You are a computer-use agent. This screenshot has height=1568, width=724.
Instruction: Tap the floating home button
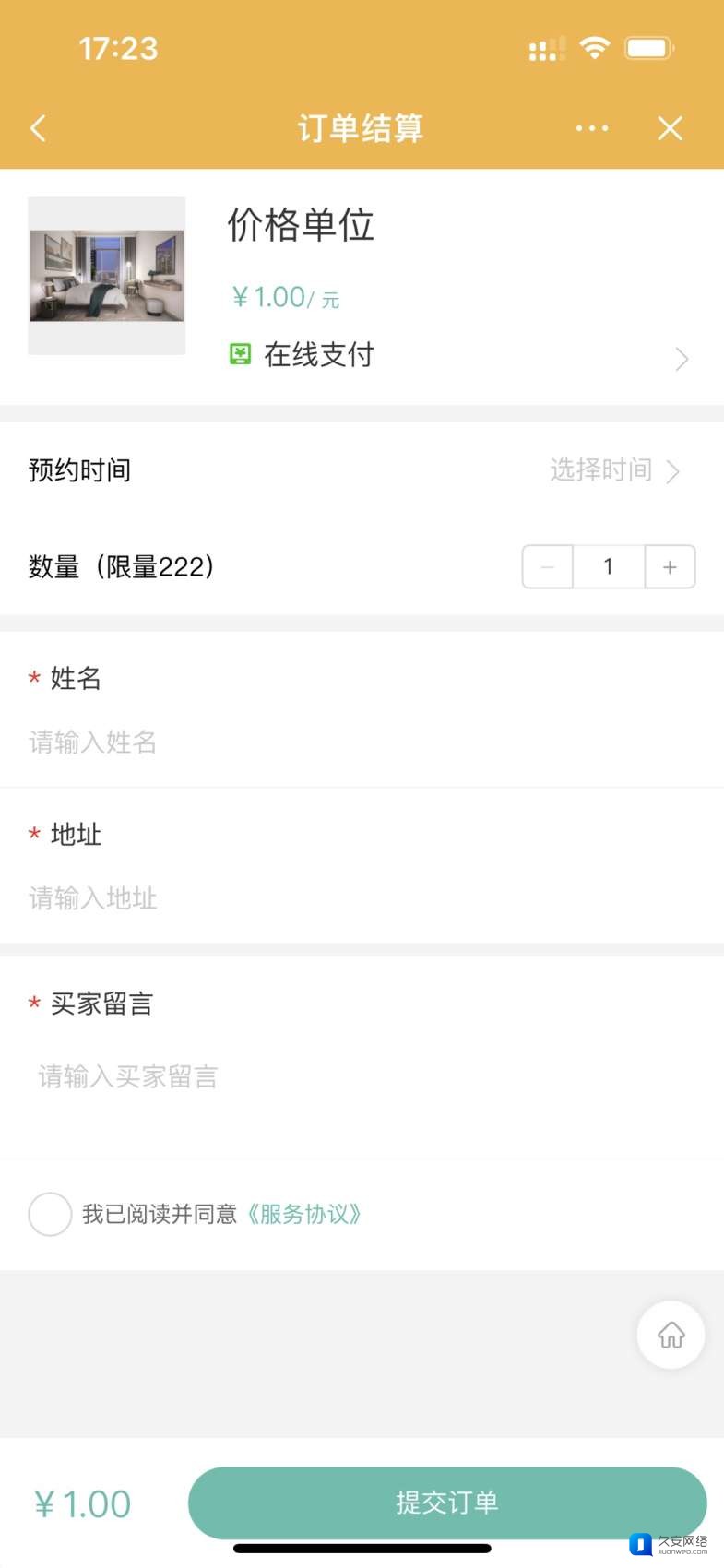point(671,1335)
